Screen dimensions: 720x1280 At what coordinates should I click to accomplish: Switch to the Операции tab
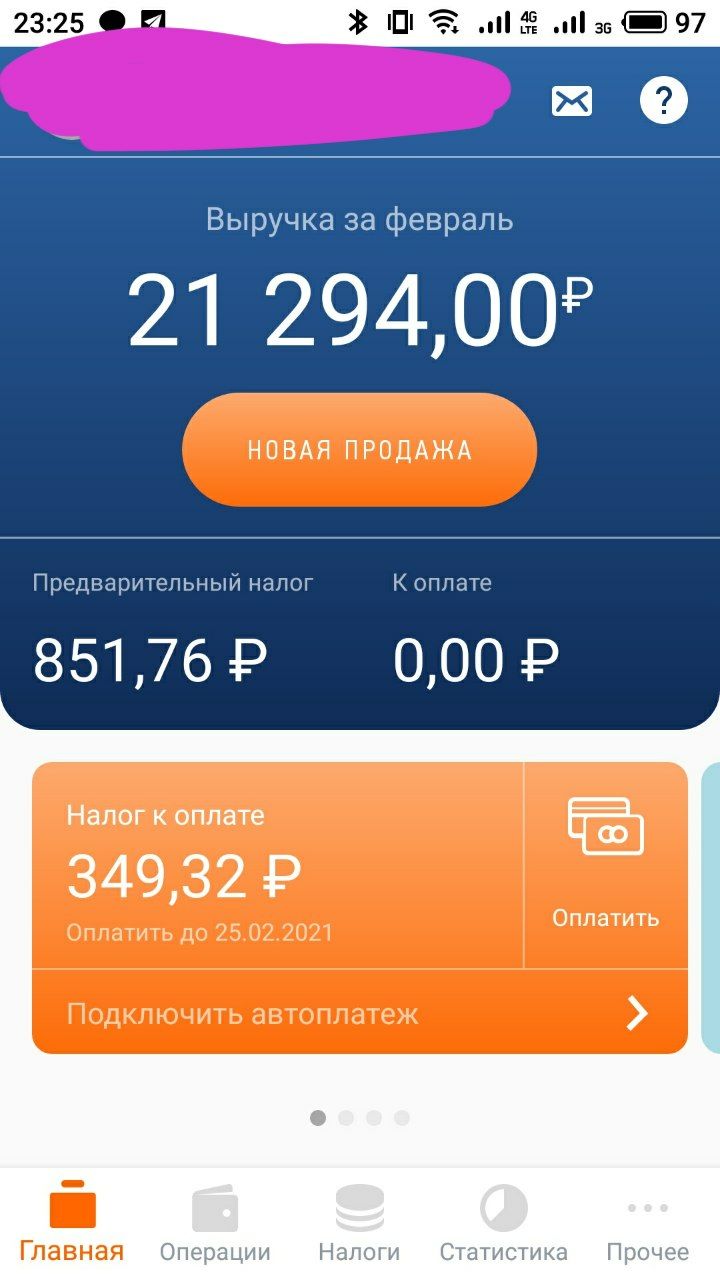[215, 1224]
